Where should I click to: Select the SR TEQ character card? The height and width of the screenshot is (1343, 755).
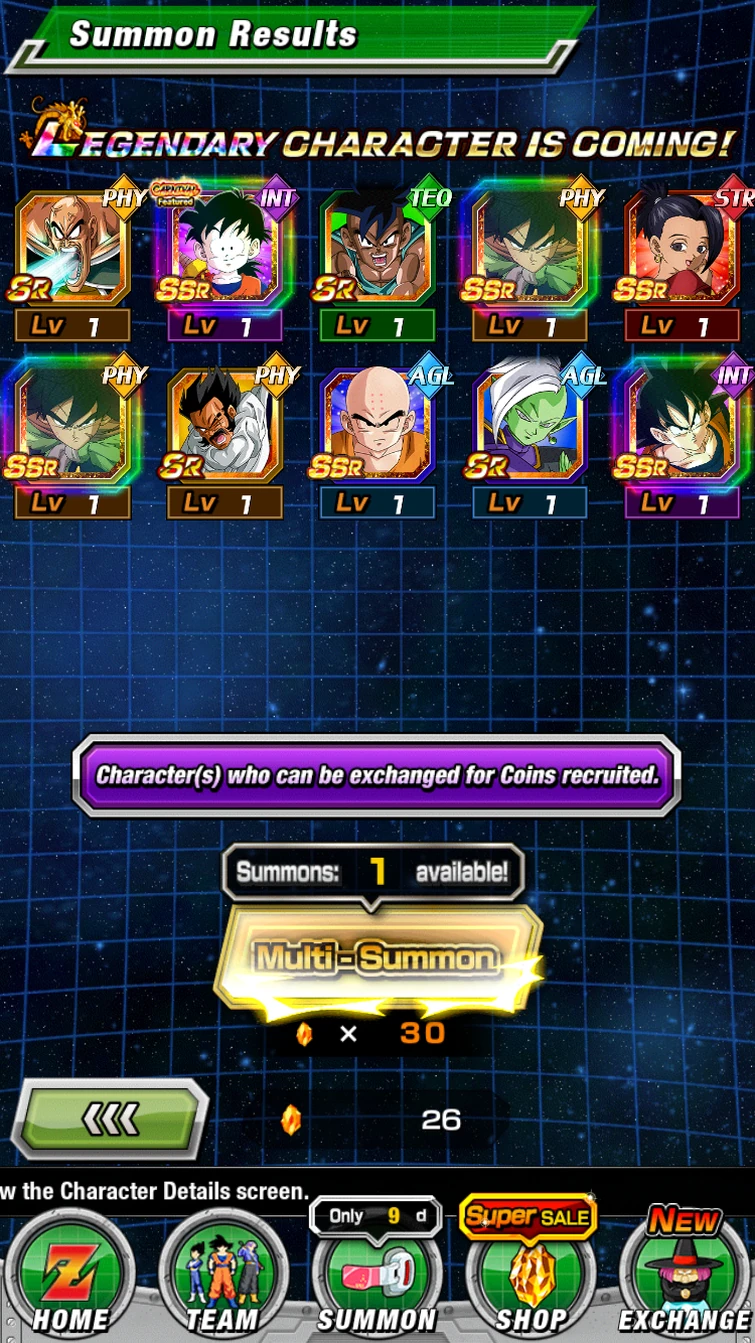tap(377, 262)
